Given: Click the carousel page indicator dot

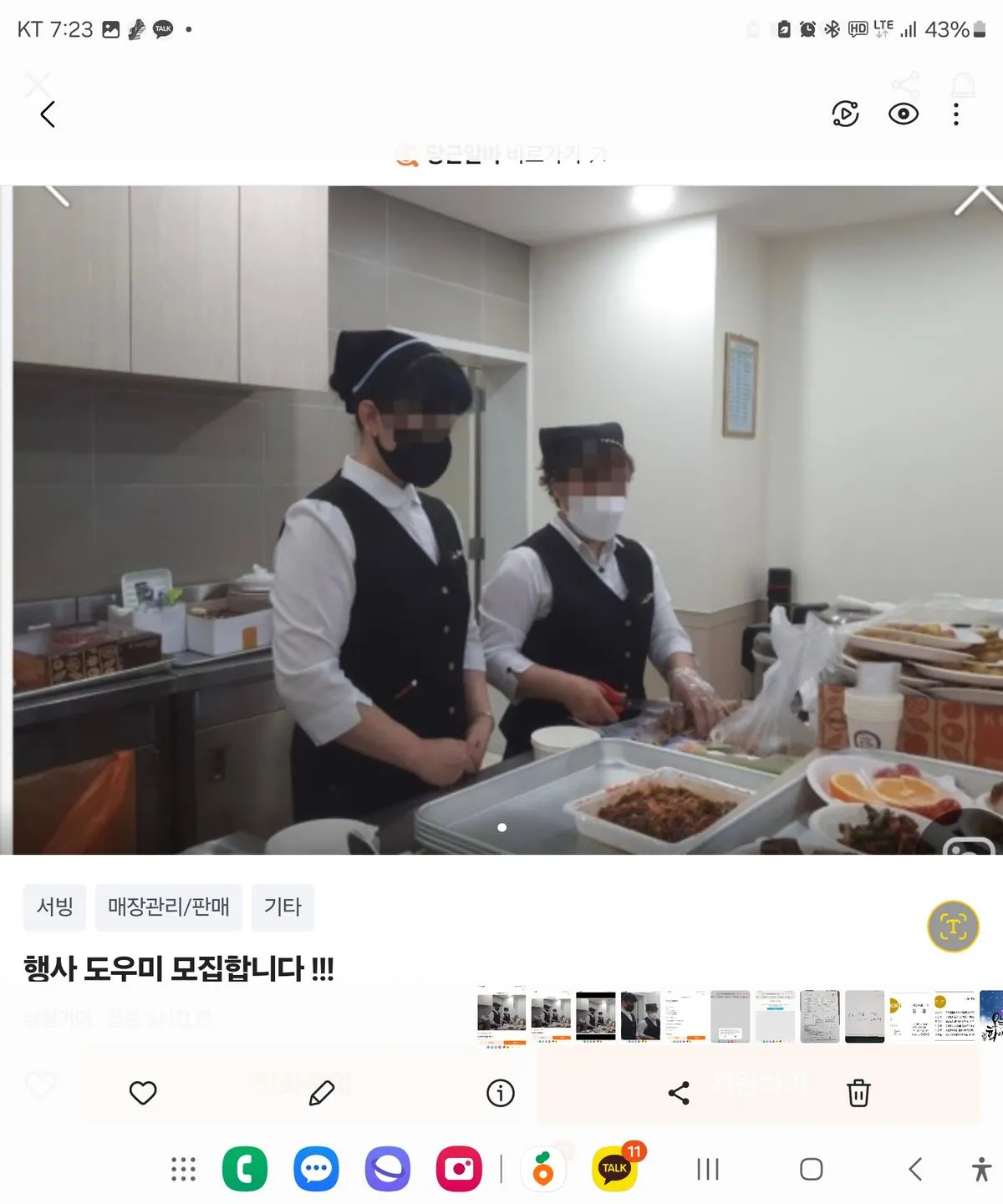Looking at the screenshot, I should [502, 826].
